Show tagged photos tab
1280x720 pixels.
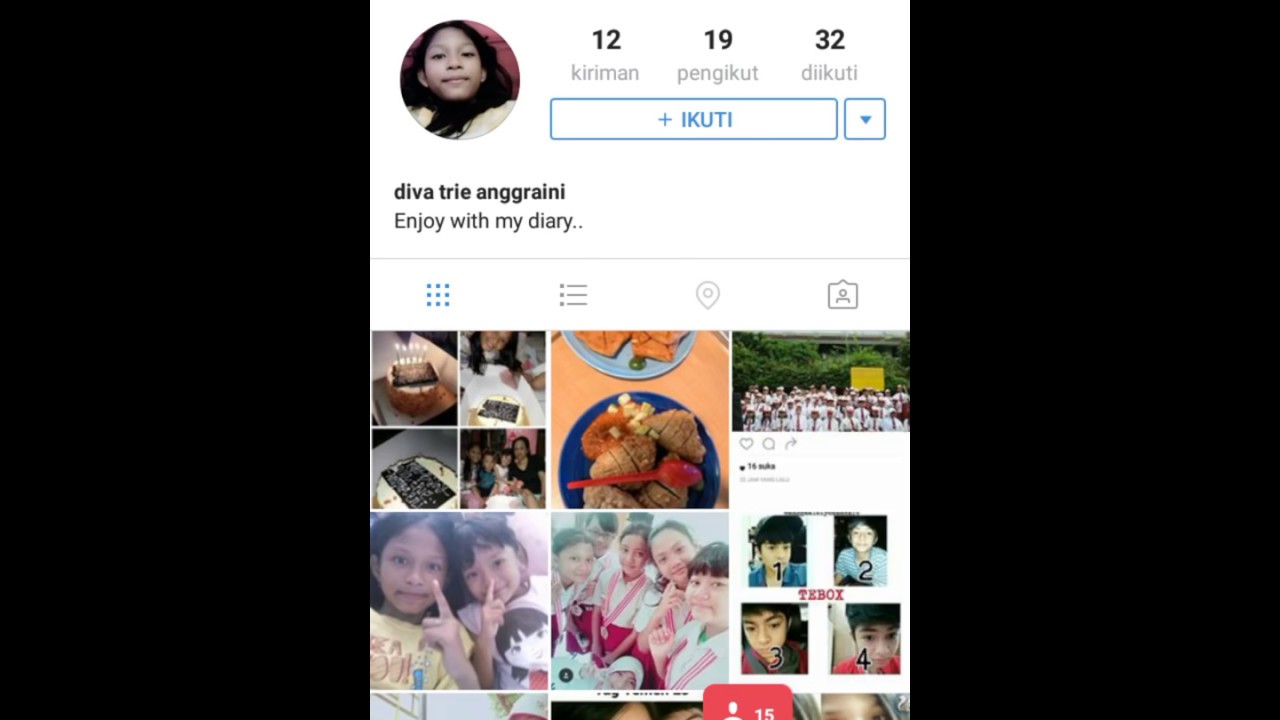[842, 295]
